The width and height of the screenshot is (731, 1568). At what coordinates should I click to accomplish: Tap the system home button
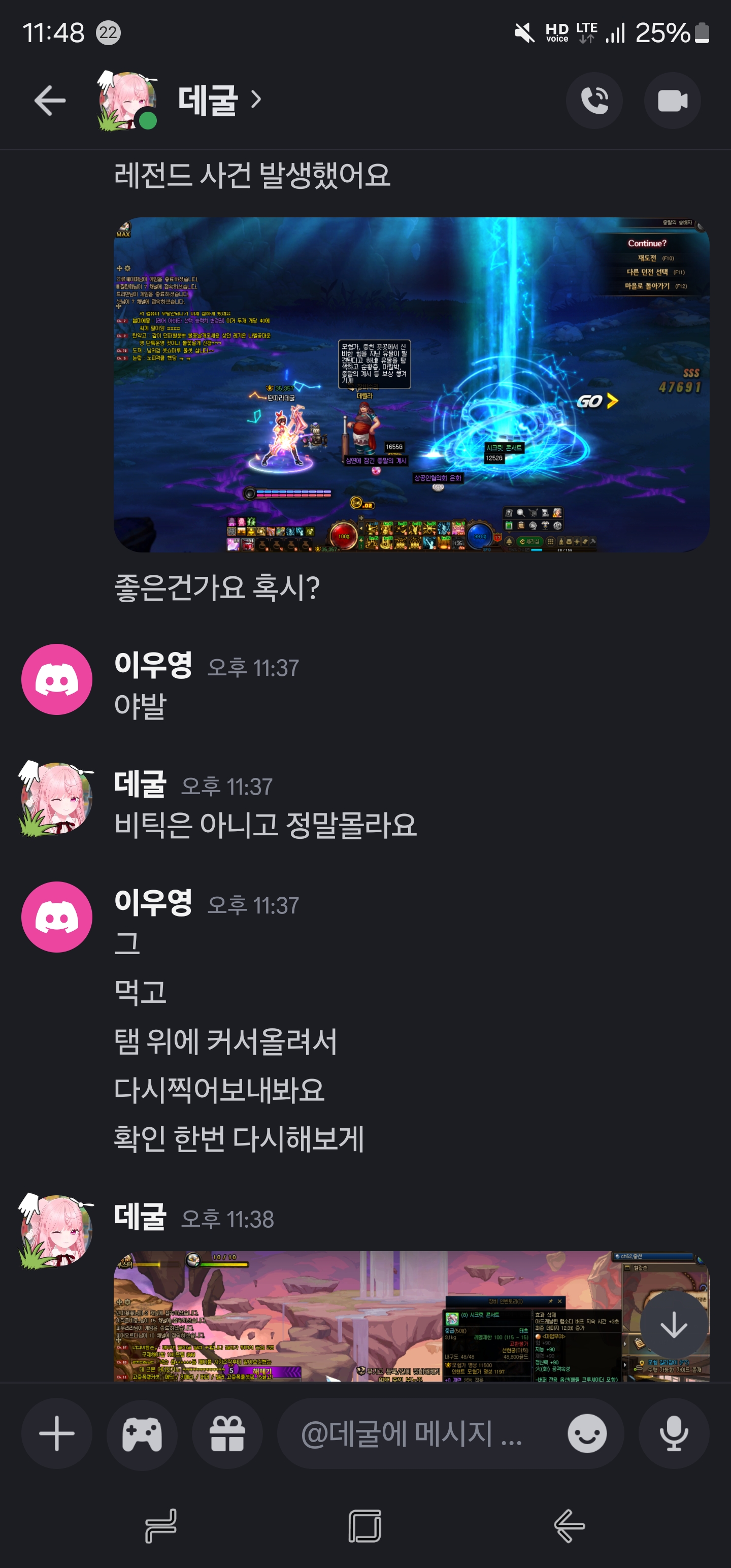point(364,1525)
